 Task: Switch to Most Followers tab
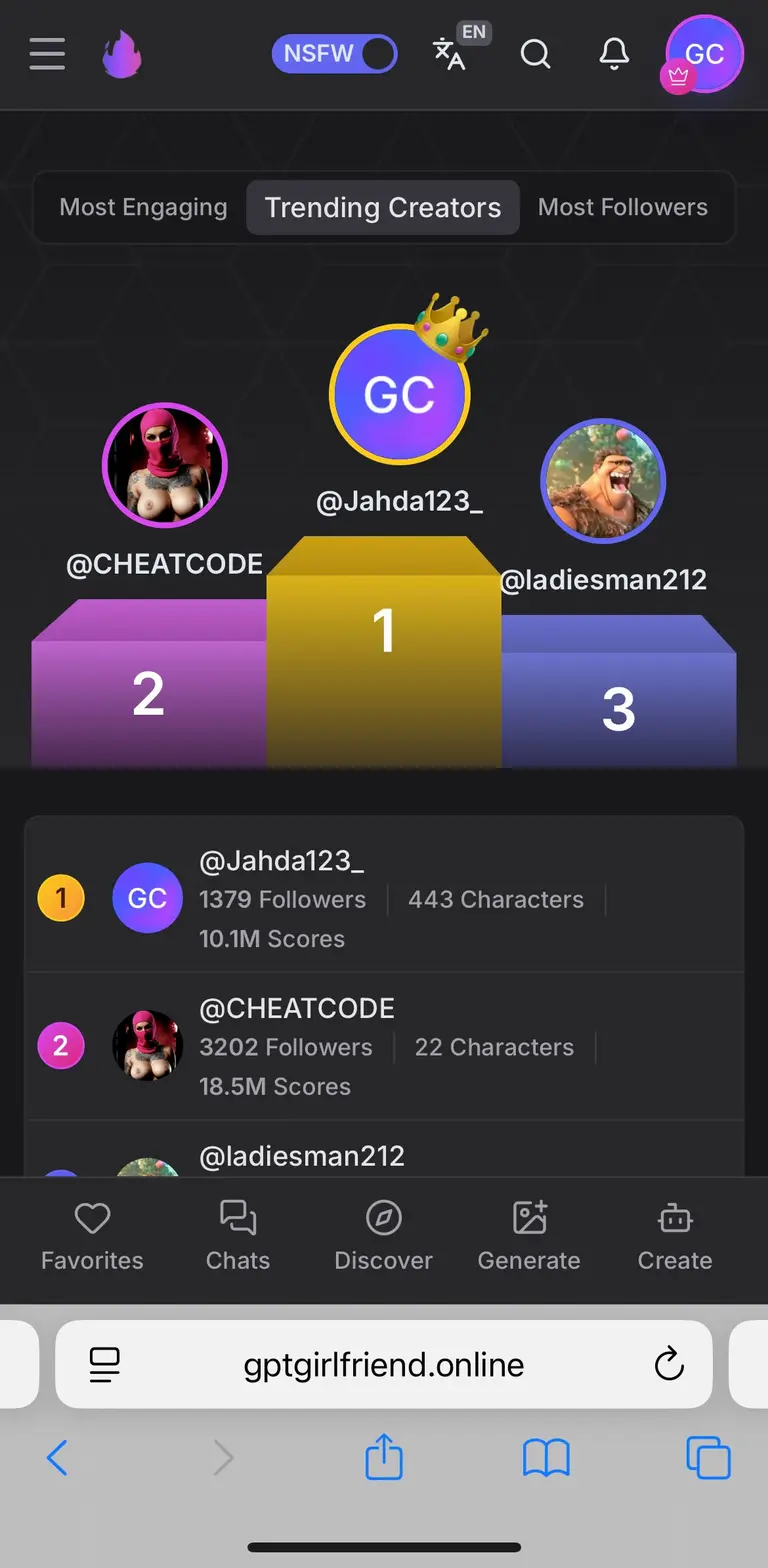point(622,207)
